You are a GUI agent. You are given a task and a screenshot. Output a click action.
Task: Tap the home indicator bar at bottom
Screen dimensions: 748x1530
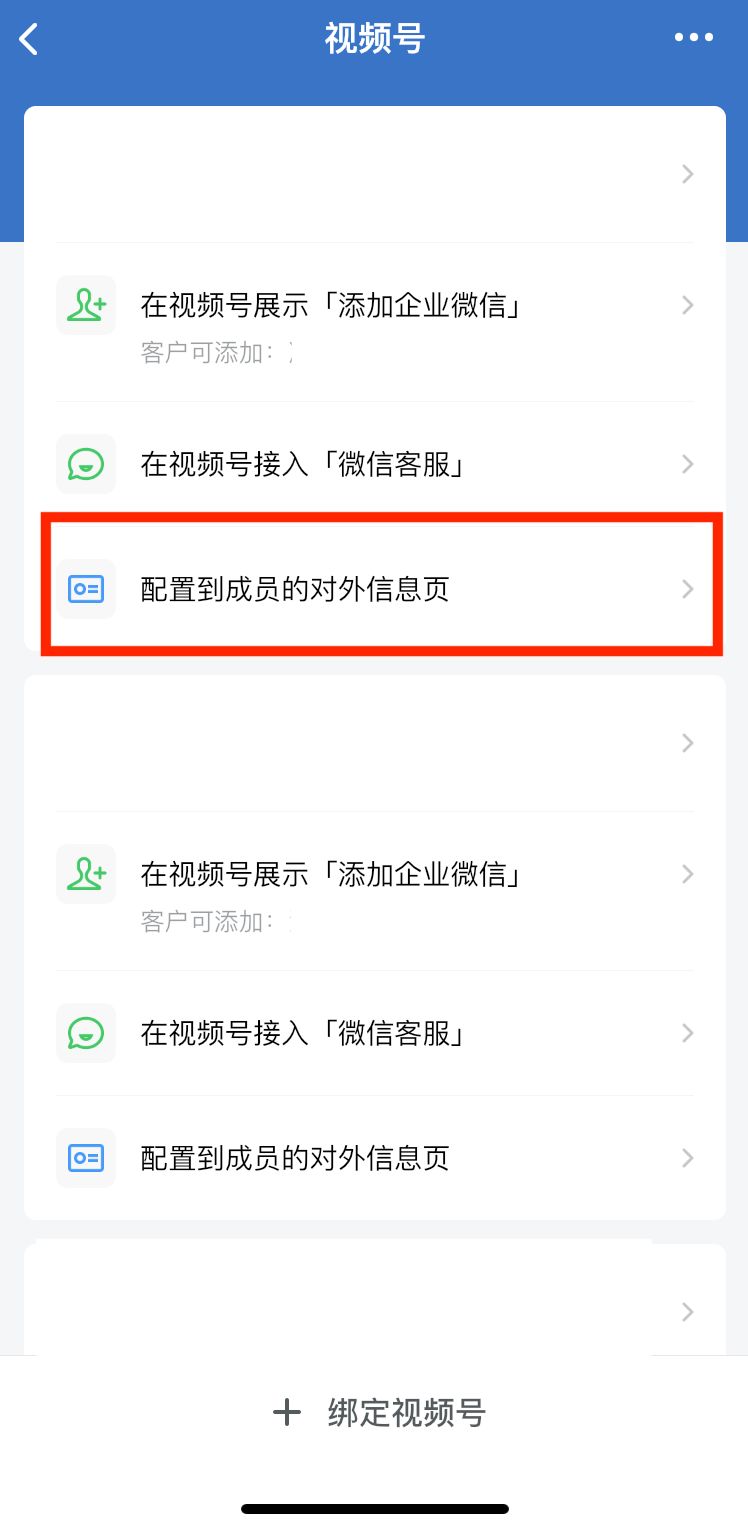pos(374,1507)
